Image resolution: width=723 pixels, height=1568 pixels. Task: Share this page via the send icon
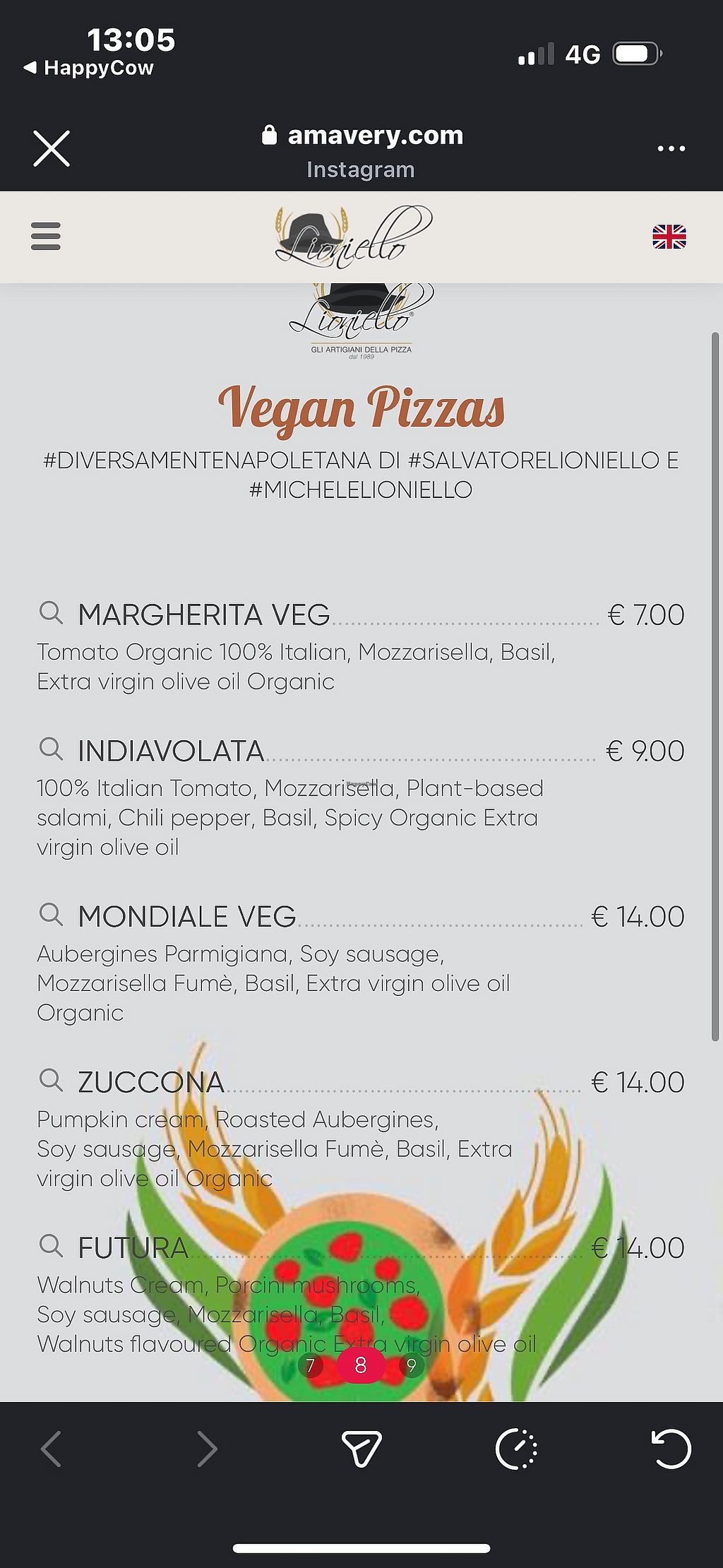pos(361,1449)
